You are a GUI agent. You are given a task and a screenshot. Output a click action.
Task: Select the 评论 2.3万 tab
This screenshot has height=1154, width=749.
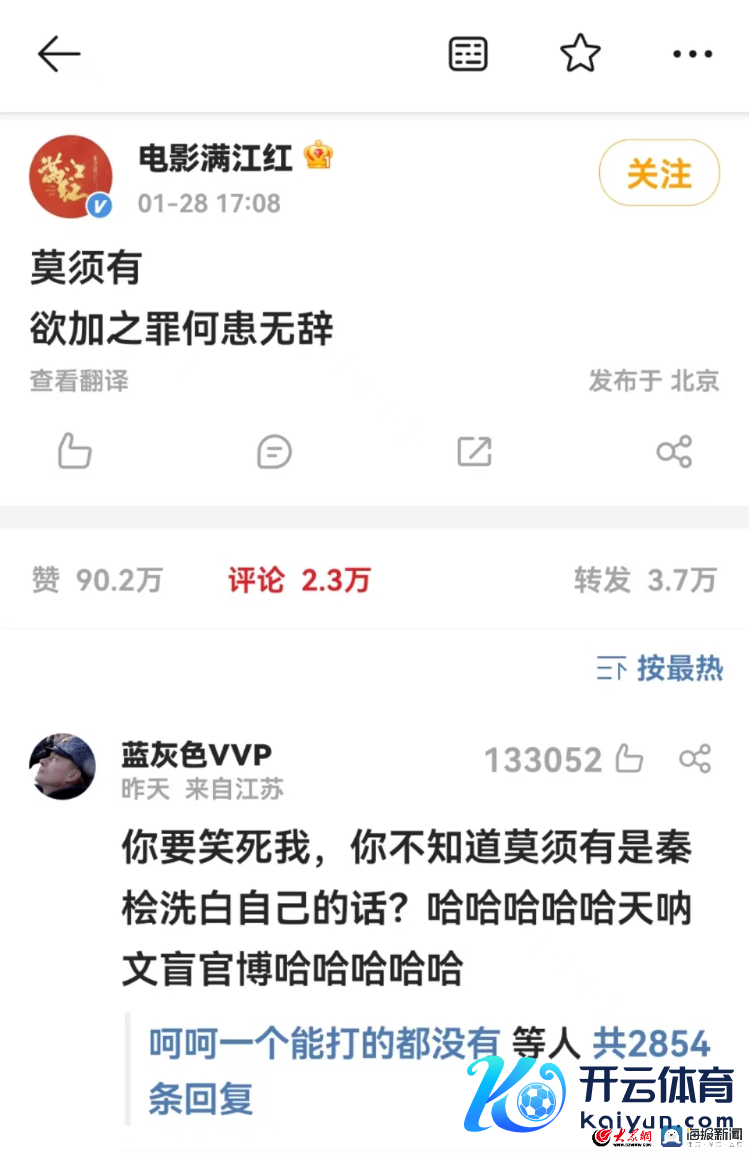(x=299, y=580)
